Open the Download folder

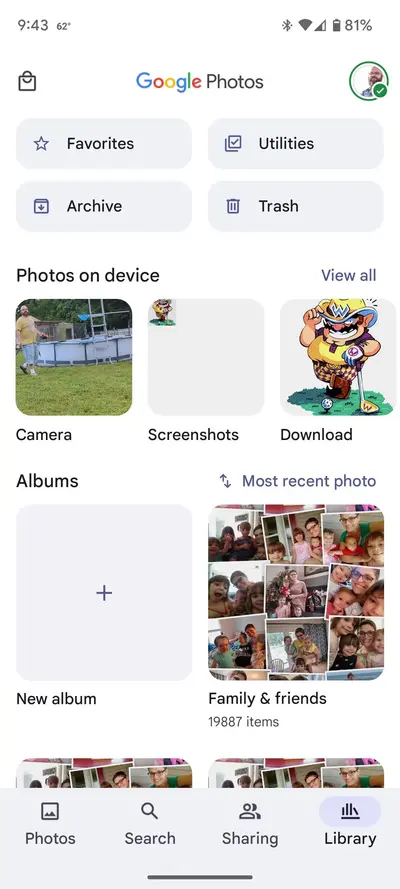pyautogui.click(x=338, y=357)
